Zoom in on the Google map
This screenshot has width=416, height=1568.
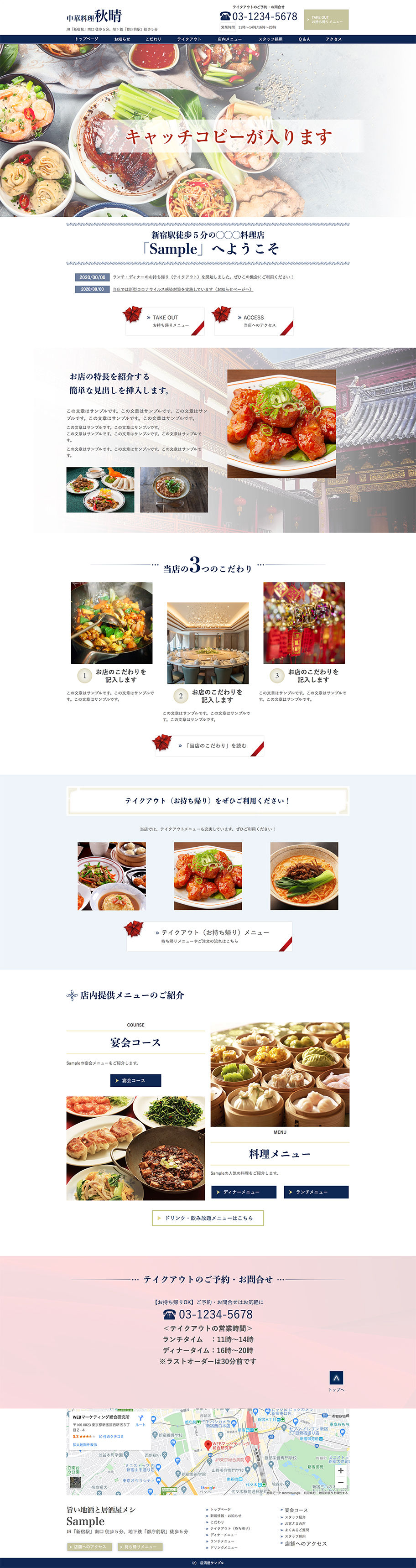click(341, 1471)
